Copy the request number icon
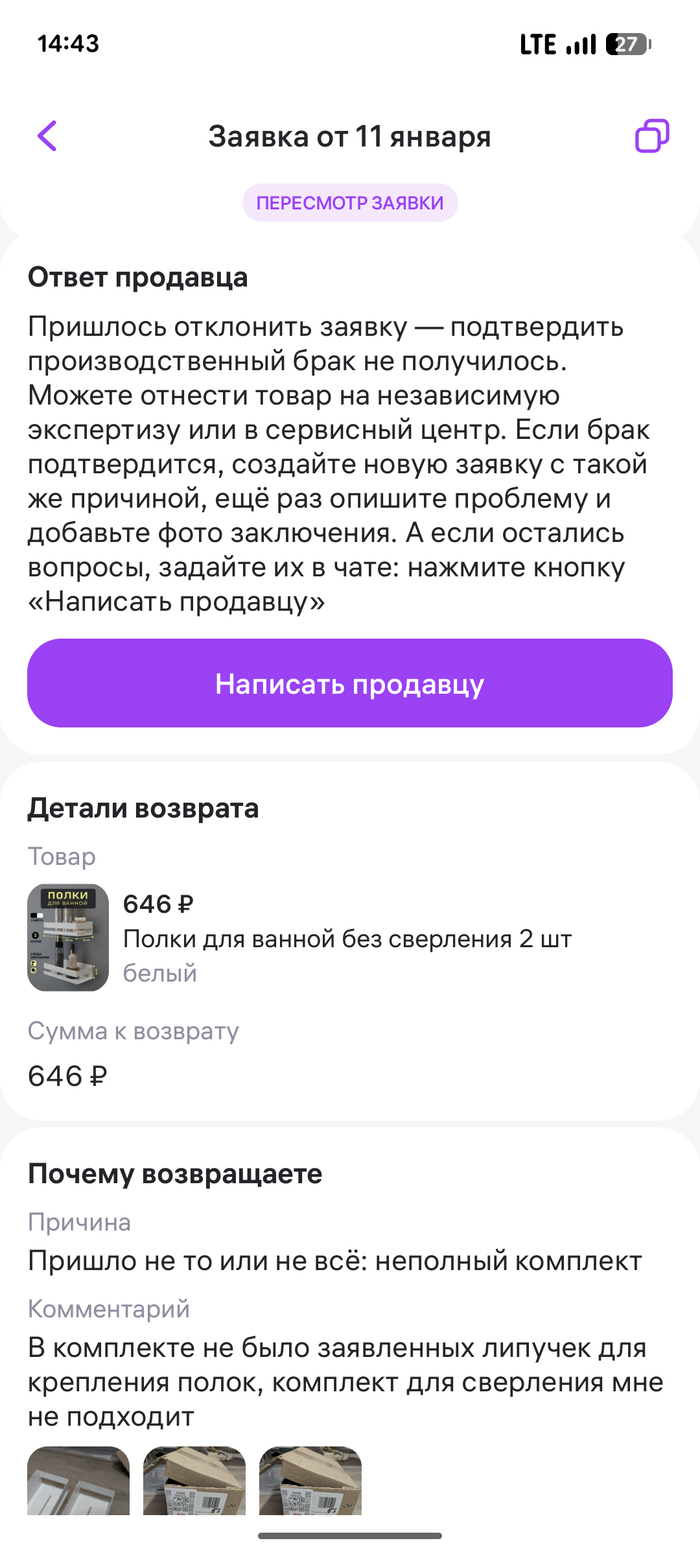The image size is (700, 1556). [652, 136]
